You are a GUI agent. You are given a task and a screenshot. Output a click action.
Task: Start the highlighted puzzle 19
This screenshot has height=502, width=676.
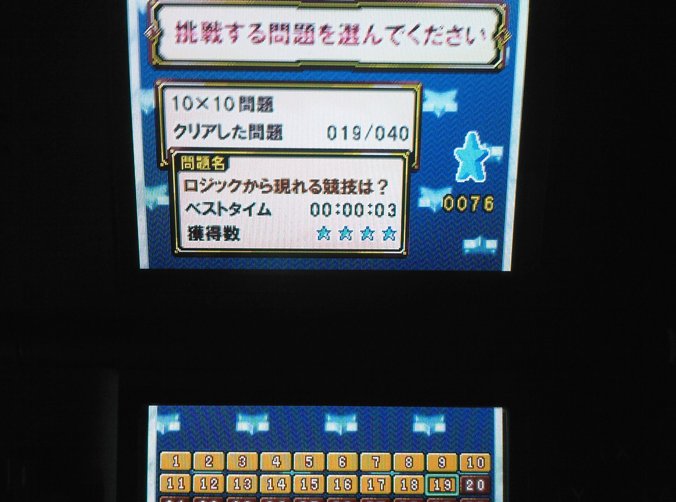(441, 484)
